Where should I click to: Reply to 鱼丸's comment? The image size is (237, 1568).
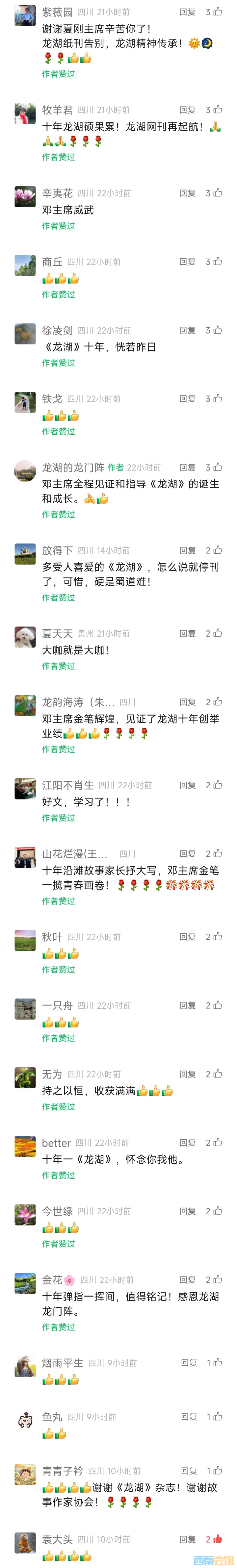pyautogui.click(x=188, y=1417)
